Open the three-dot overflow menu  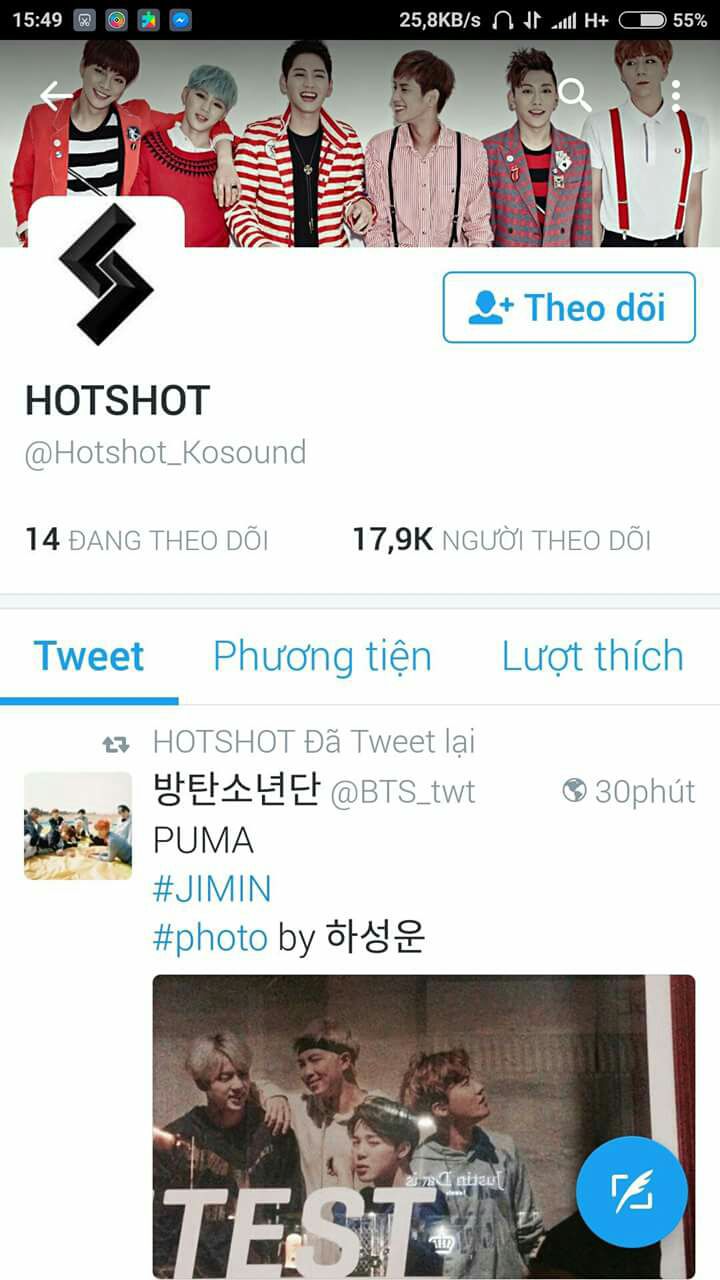point(677,96)
